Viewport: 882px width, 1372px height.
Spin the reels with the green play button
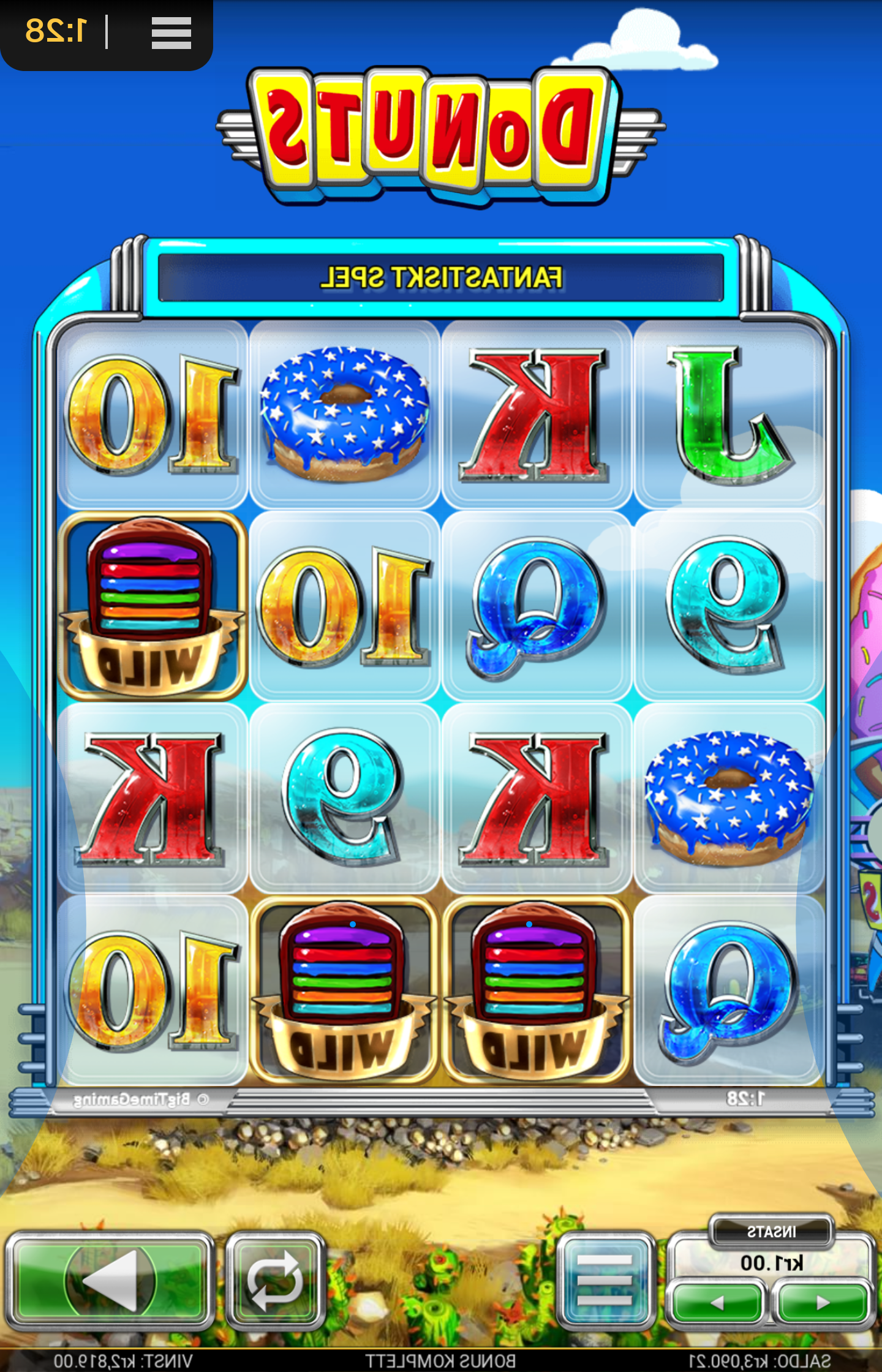110,1281
